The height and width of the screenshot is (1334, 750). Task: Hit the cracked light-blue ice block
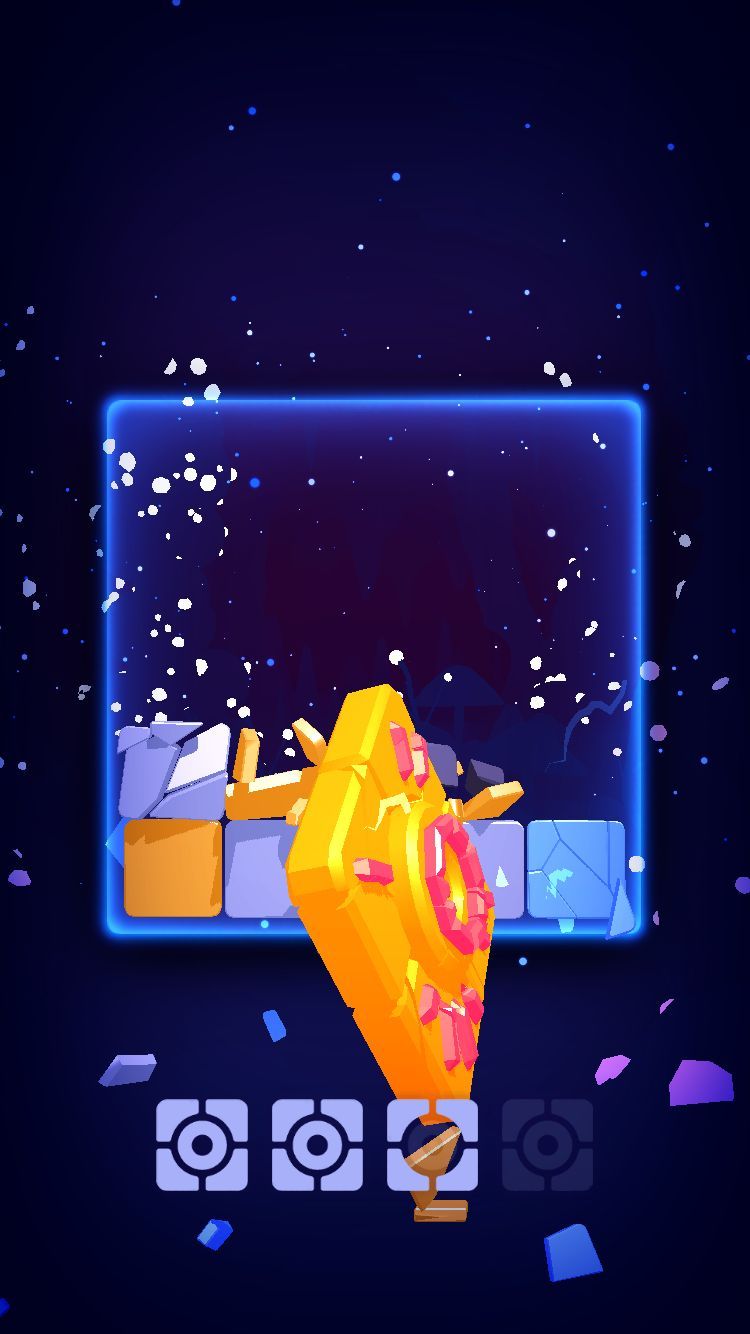pos(576,869)
